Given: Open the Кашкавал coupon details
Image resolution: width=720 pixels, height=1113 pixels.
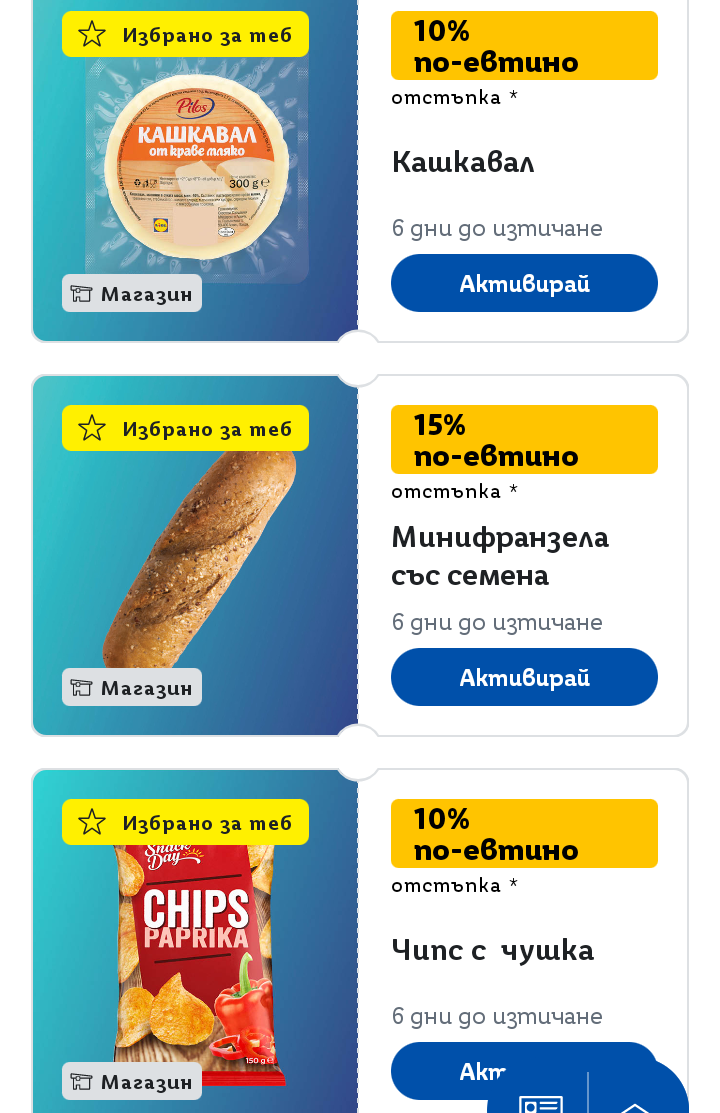Looking at the screenshot, I should coord(463,162).
